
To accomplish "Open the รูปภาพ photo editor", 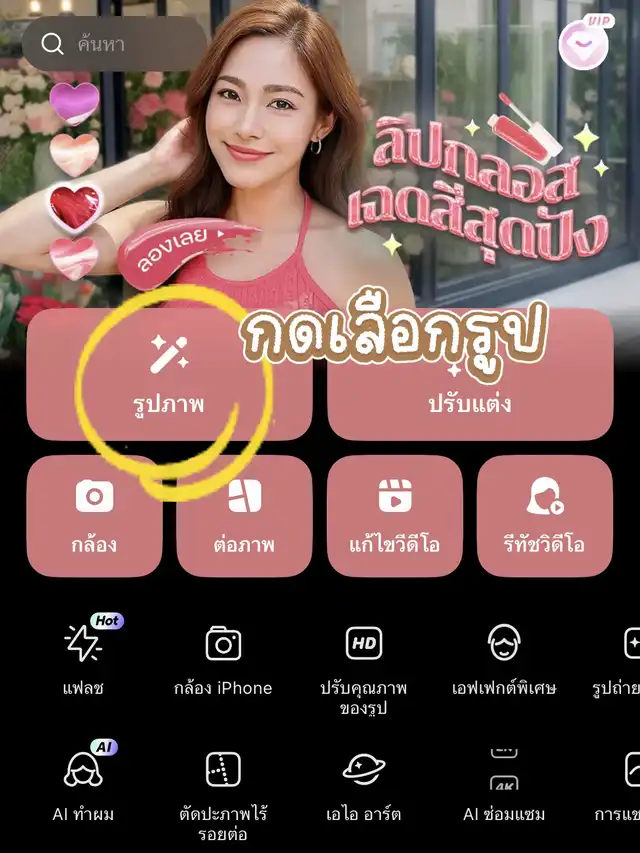I will [168, 375].
